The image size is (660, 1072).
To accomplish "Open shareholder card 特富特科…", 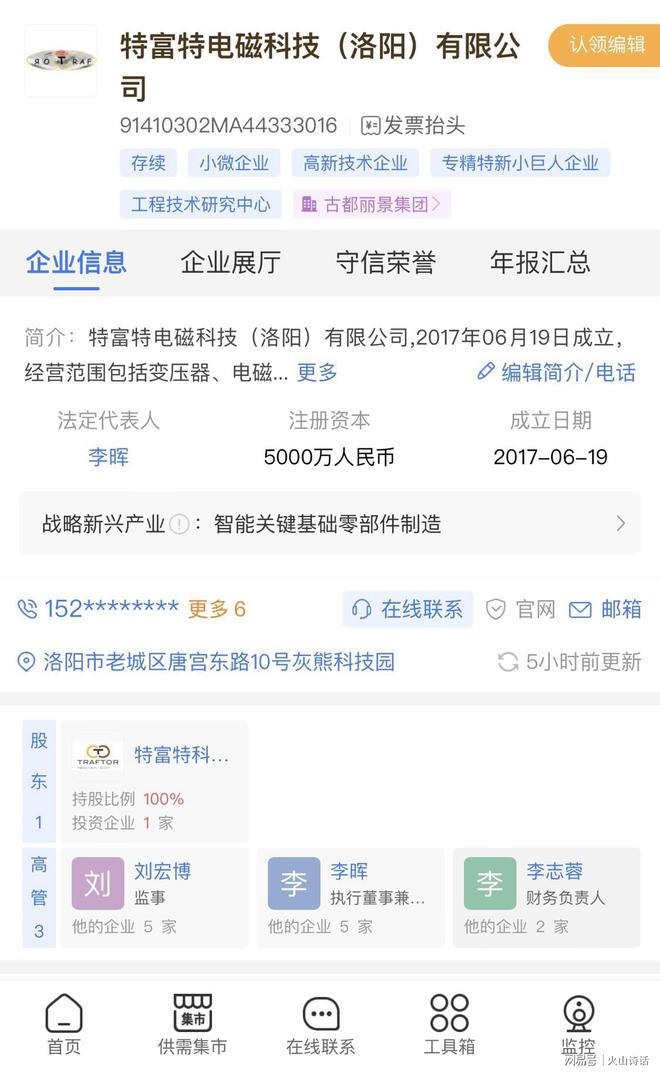I will point(155,781).
